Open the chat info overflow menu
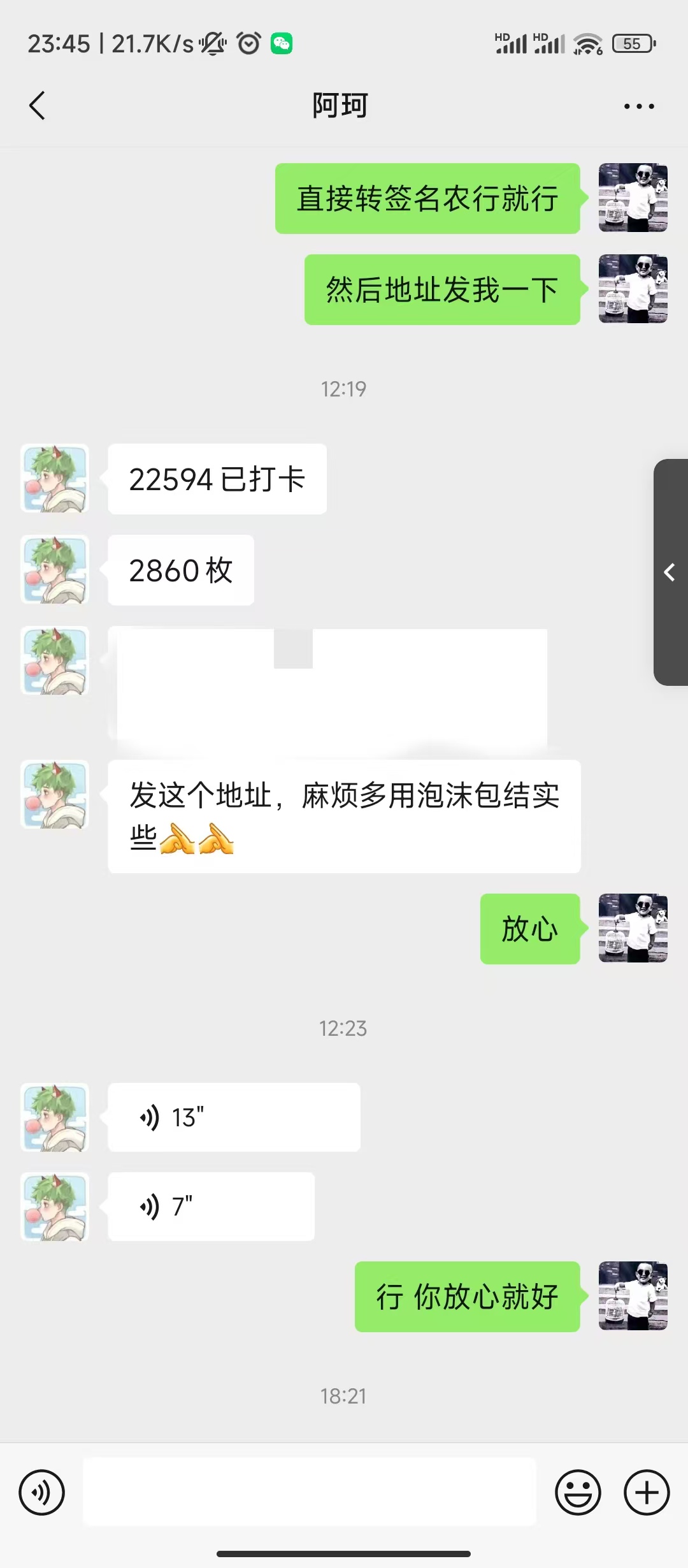Screen dimensions: 688x1568 (639, 106)
